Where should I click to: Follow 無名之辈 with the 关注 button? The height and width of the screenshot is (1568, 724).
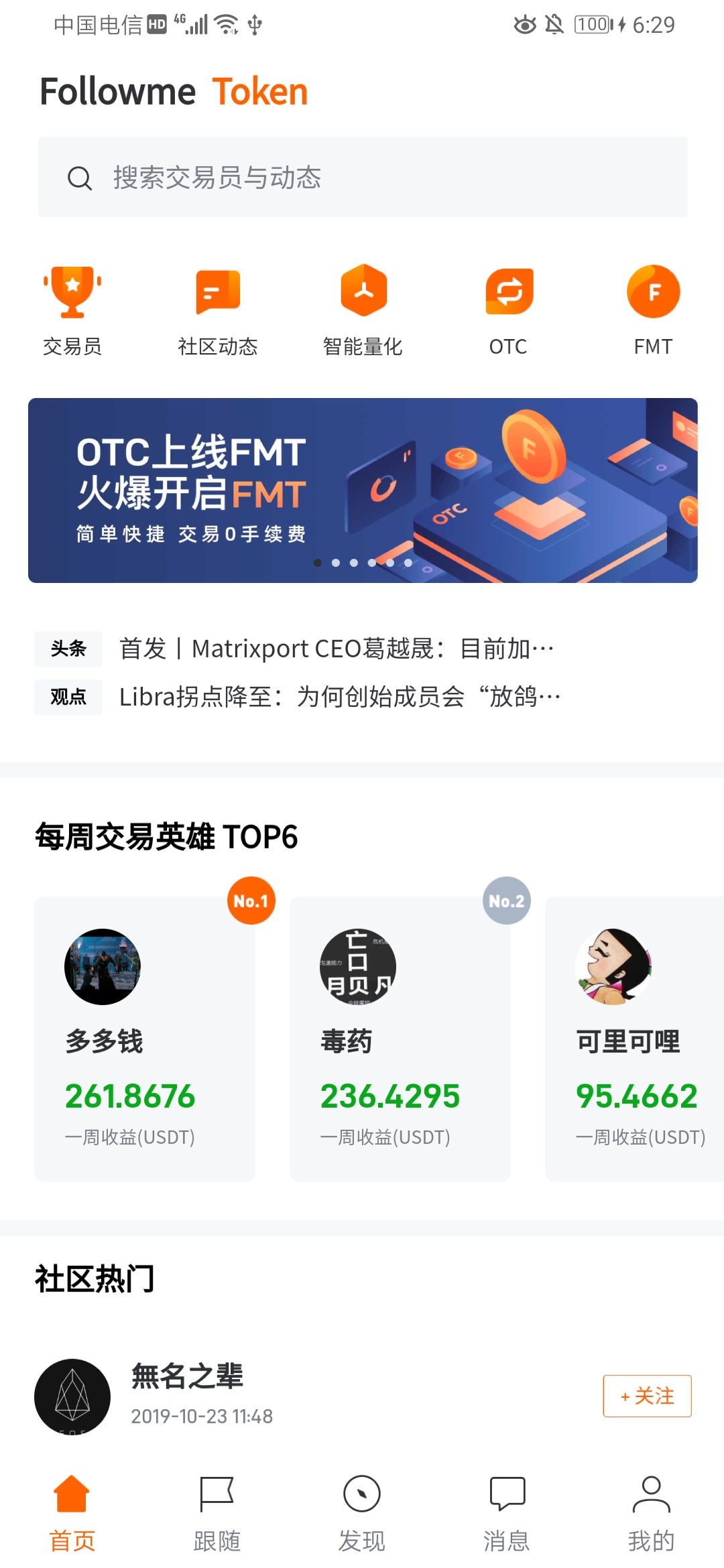pos(647,1396)
